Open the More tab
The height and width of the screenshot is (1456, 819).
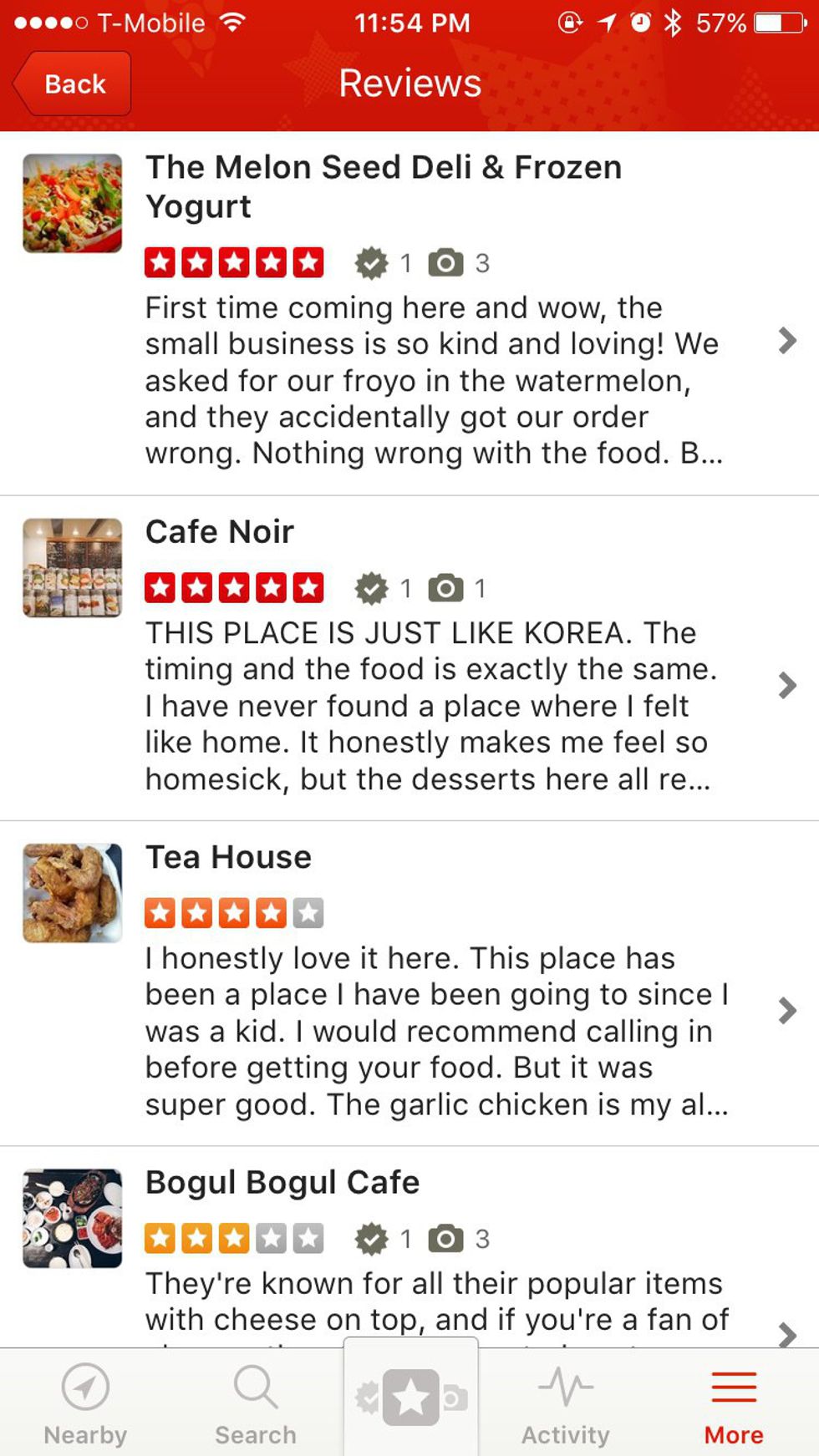pos(734,1403)
